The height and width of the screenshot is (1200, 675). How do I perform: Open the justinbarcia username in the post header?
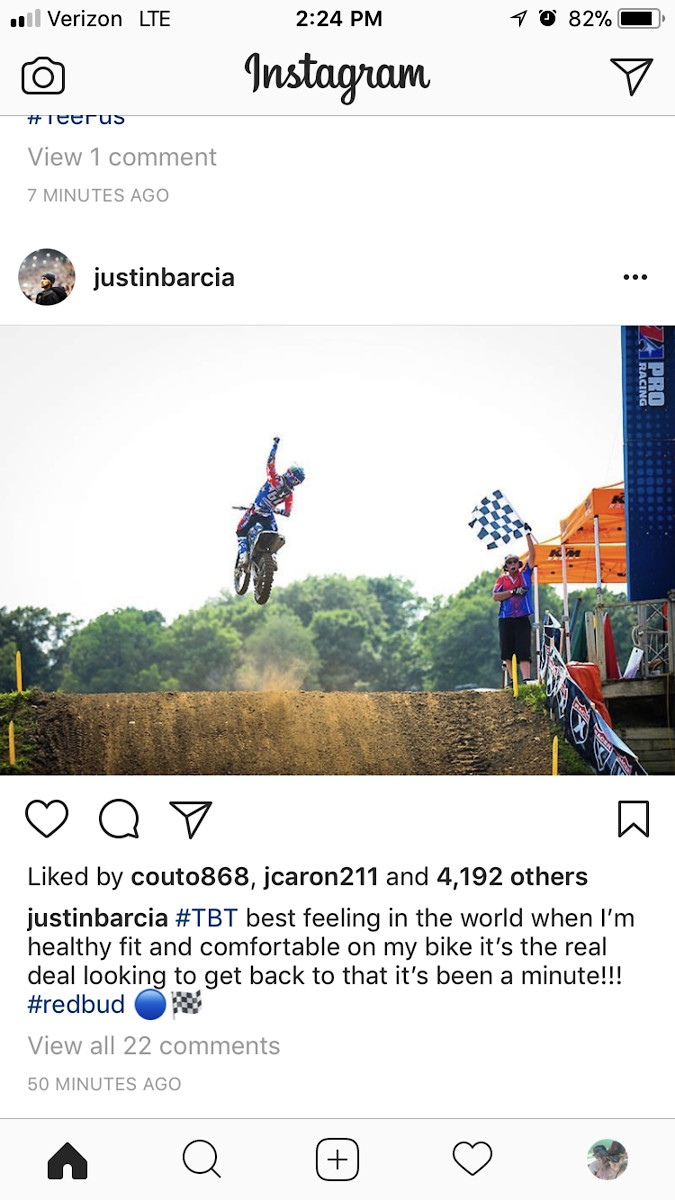[x=164, y=277]
